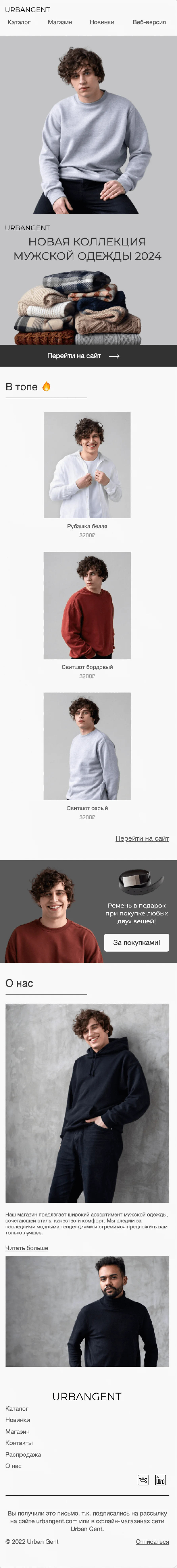
Task: Open Распродажа in the footer menu
Action: [x=23, y=1454]
